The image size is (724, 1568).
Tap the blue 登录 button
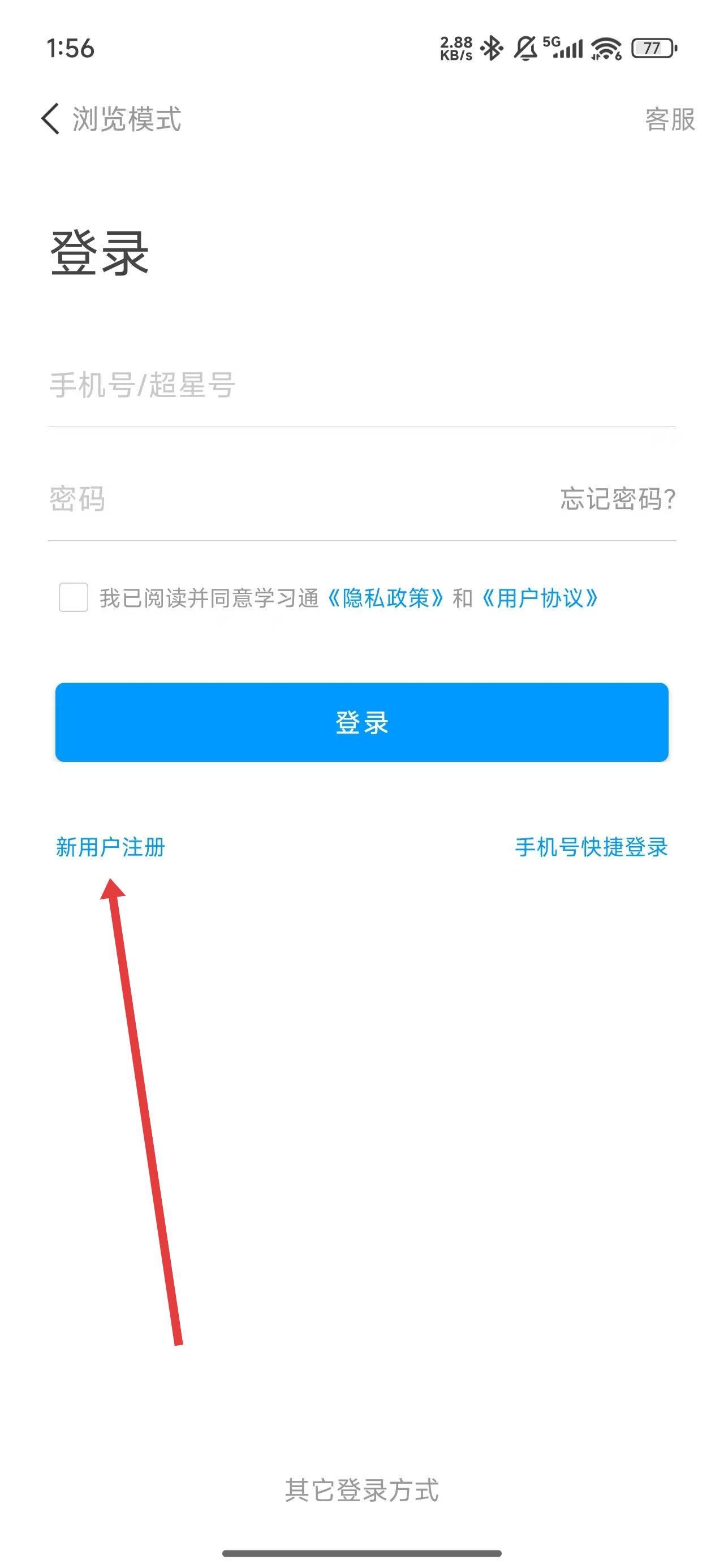361,722
